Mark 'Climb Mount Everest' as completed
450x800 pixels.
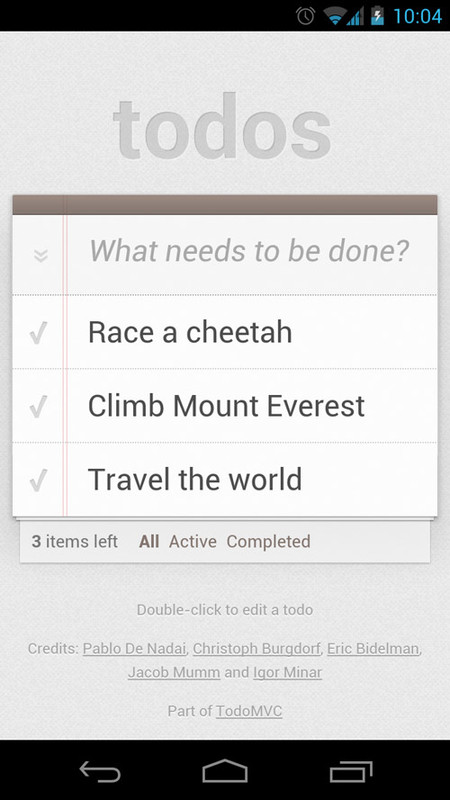pos(38,407)
